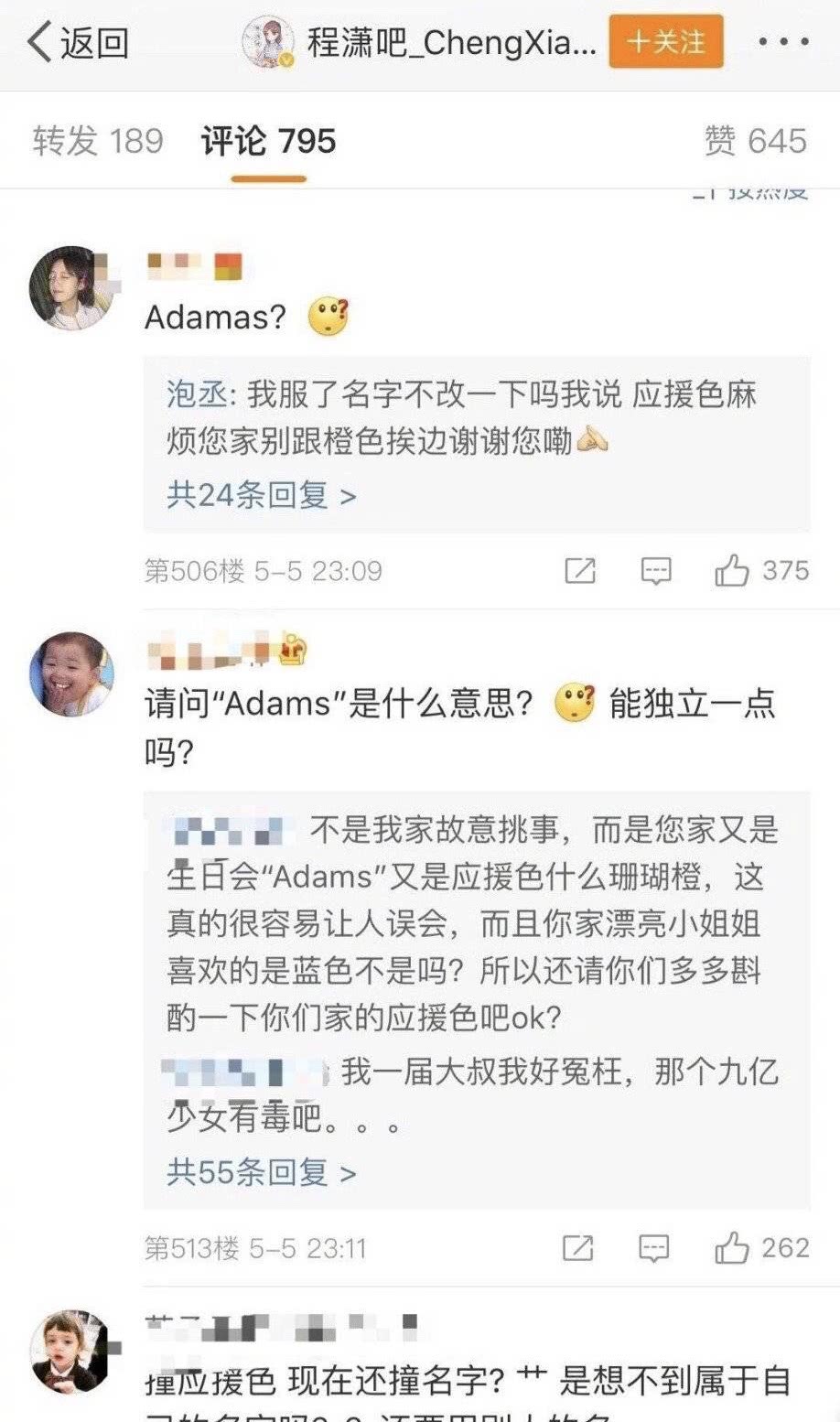Switch to the 转发 189 tab
840x1422 pixels.
98,141
